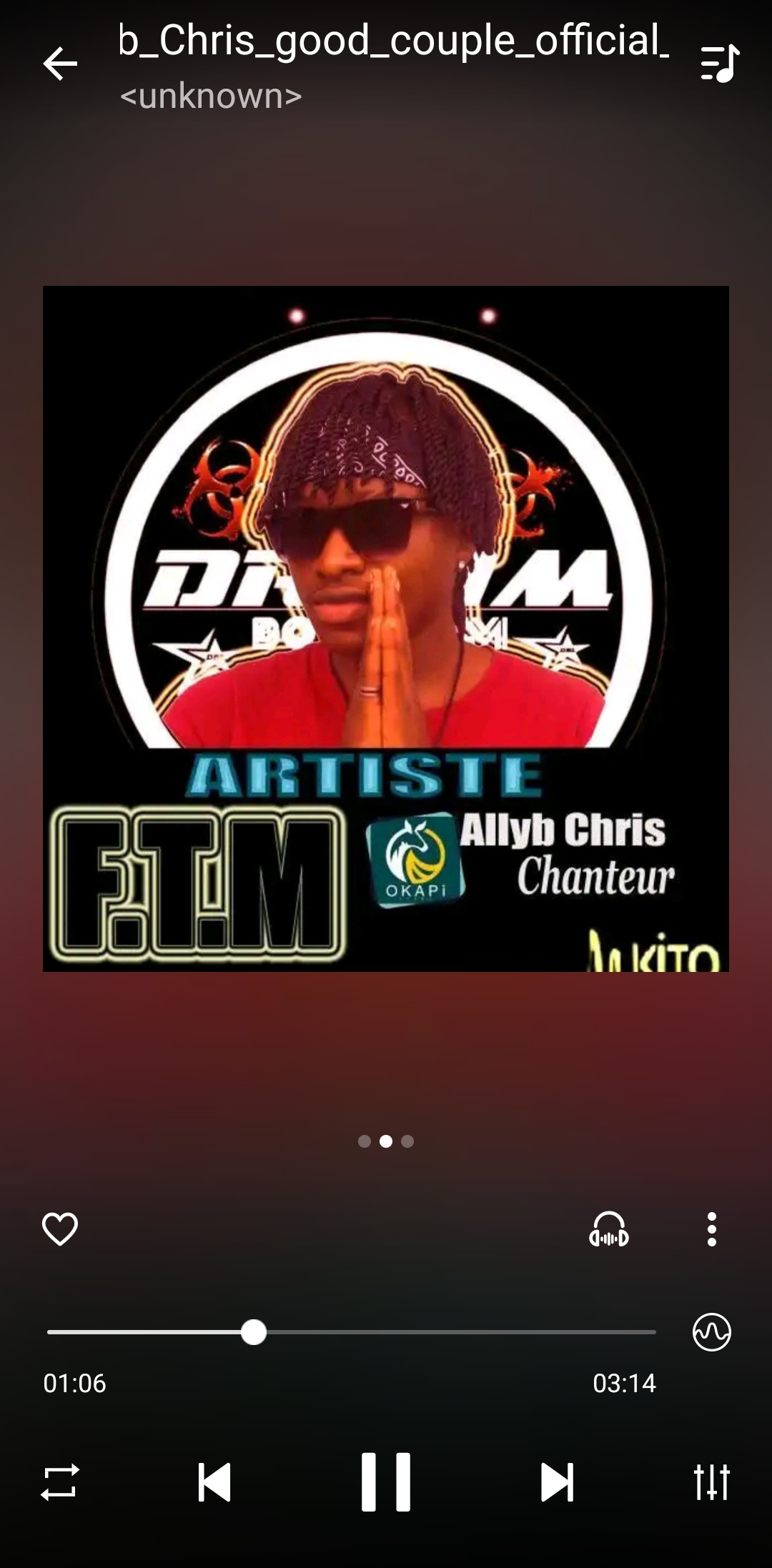Screen dimensions: 772x1568
Task: Tap the playback progress bar to seek
Action: point(352,1332)
